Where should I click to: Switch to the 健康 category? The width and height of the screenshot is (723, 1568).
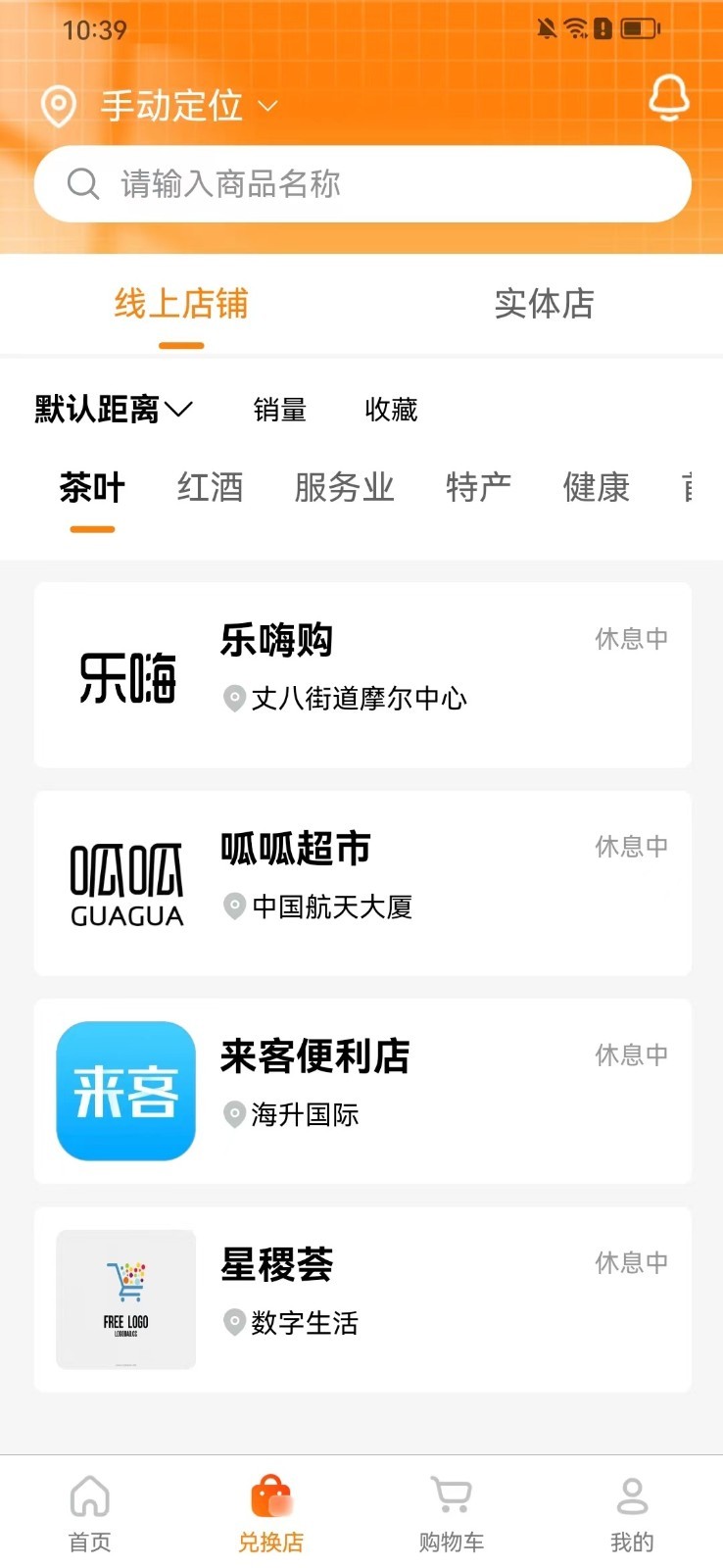(596, 487)
